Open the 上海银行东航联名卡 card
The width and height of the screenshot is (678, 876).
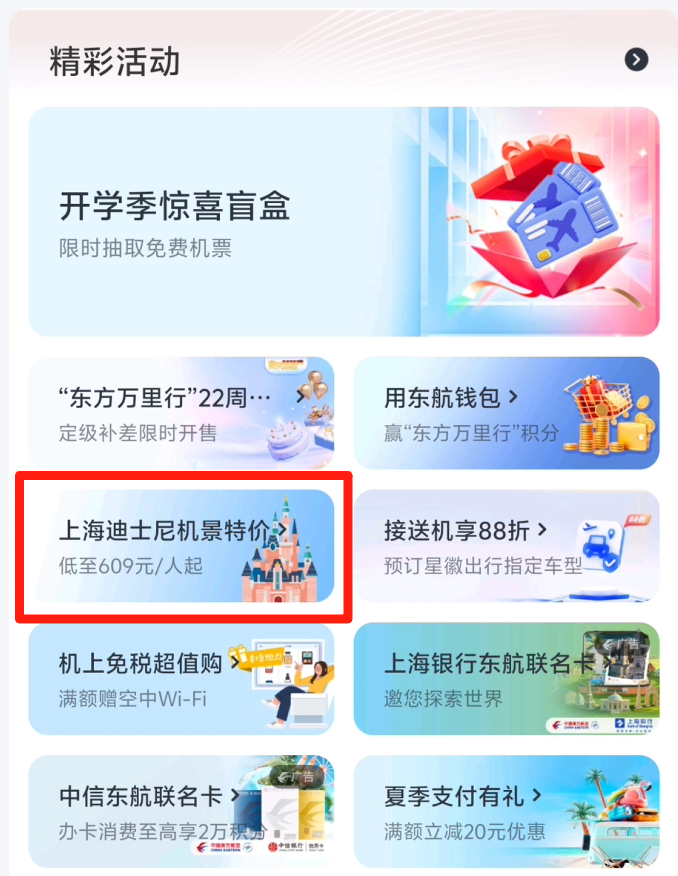click(x=505, y=679)
